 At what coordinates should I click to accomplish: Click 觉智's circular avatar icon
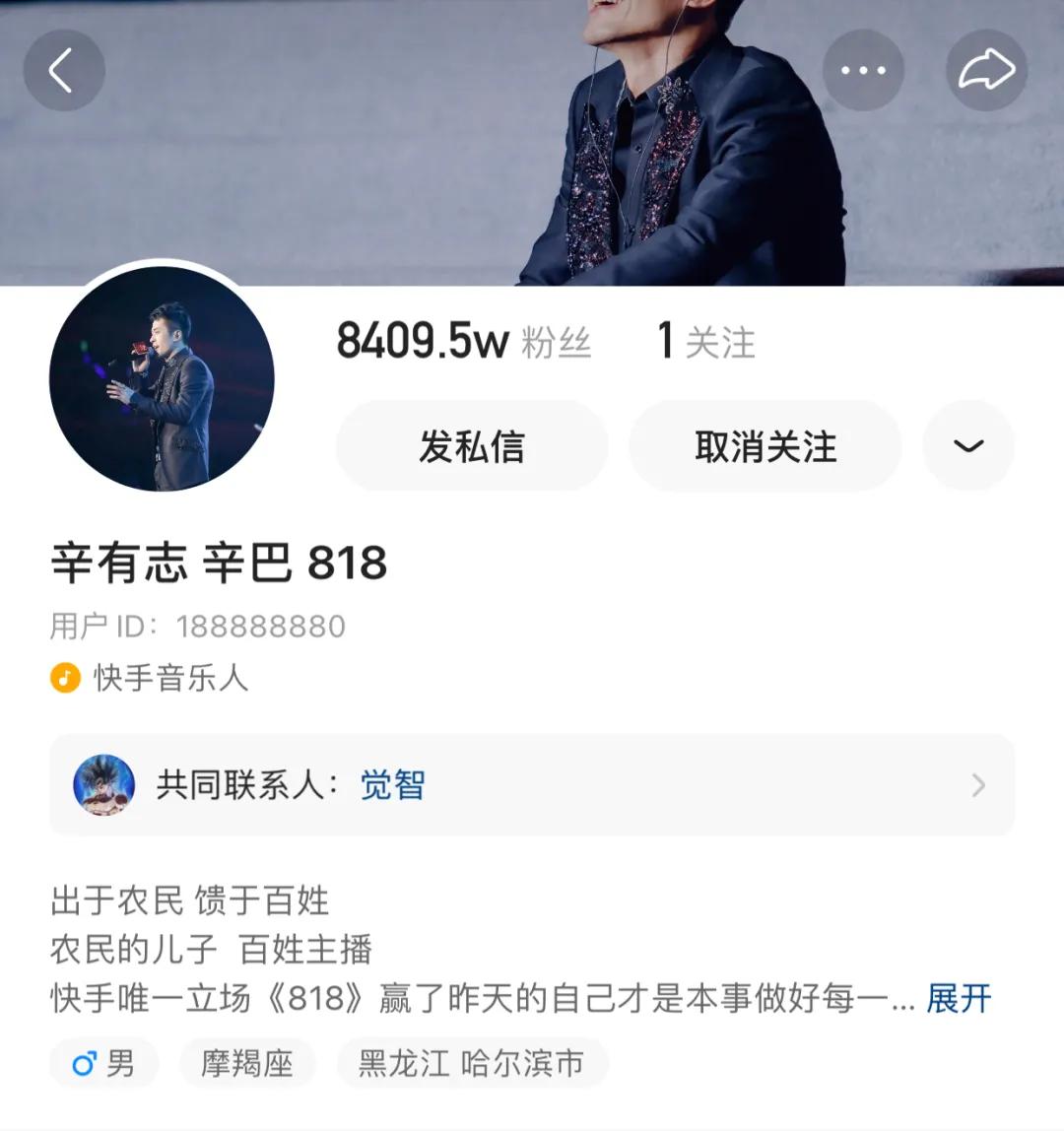pos(105,785)
